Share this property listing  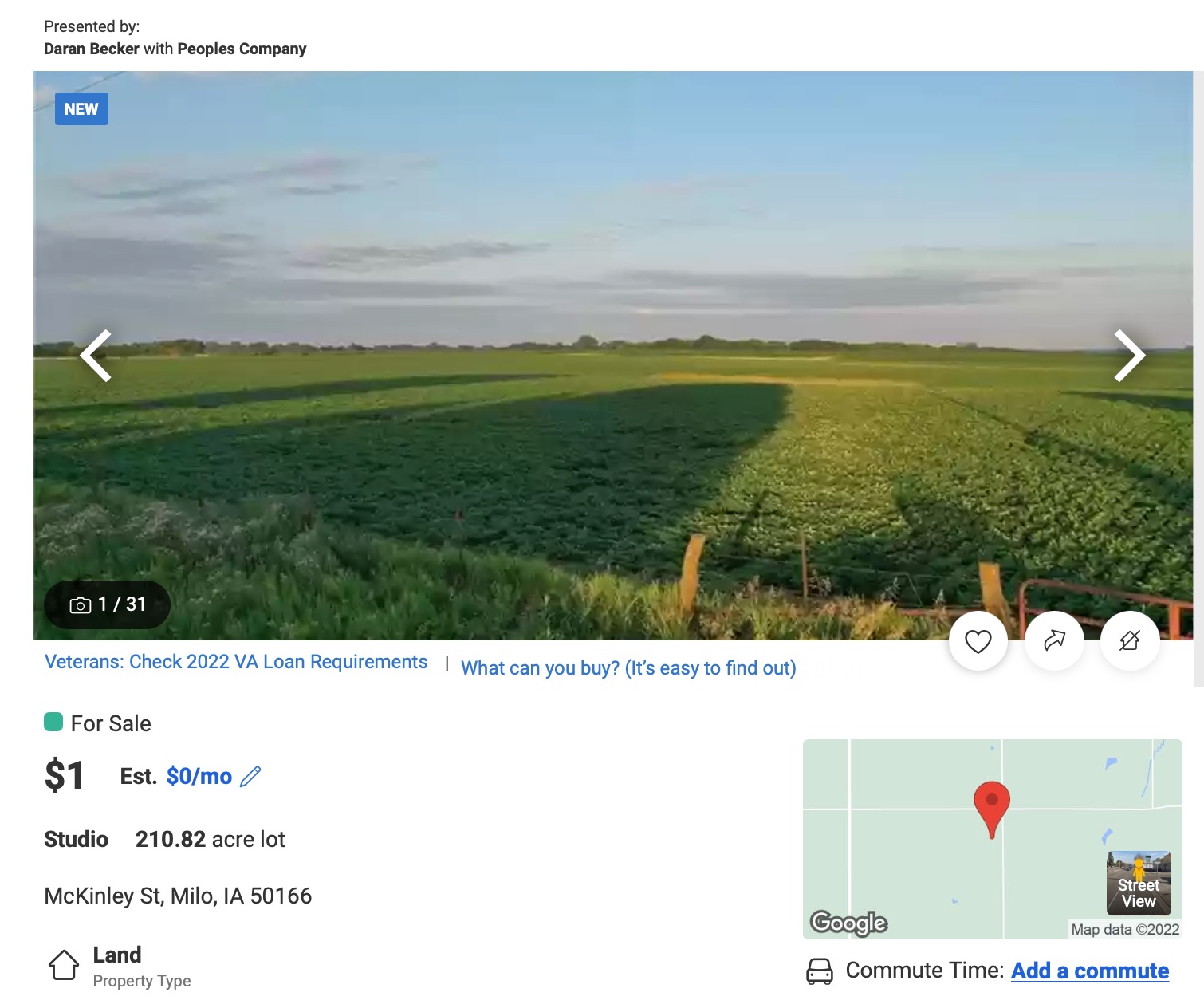coord(1054,641)
